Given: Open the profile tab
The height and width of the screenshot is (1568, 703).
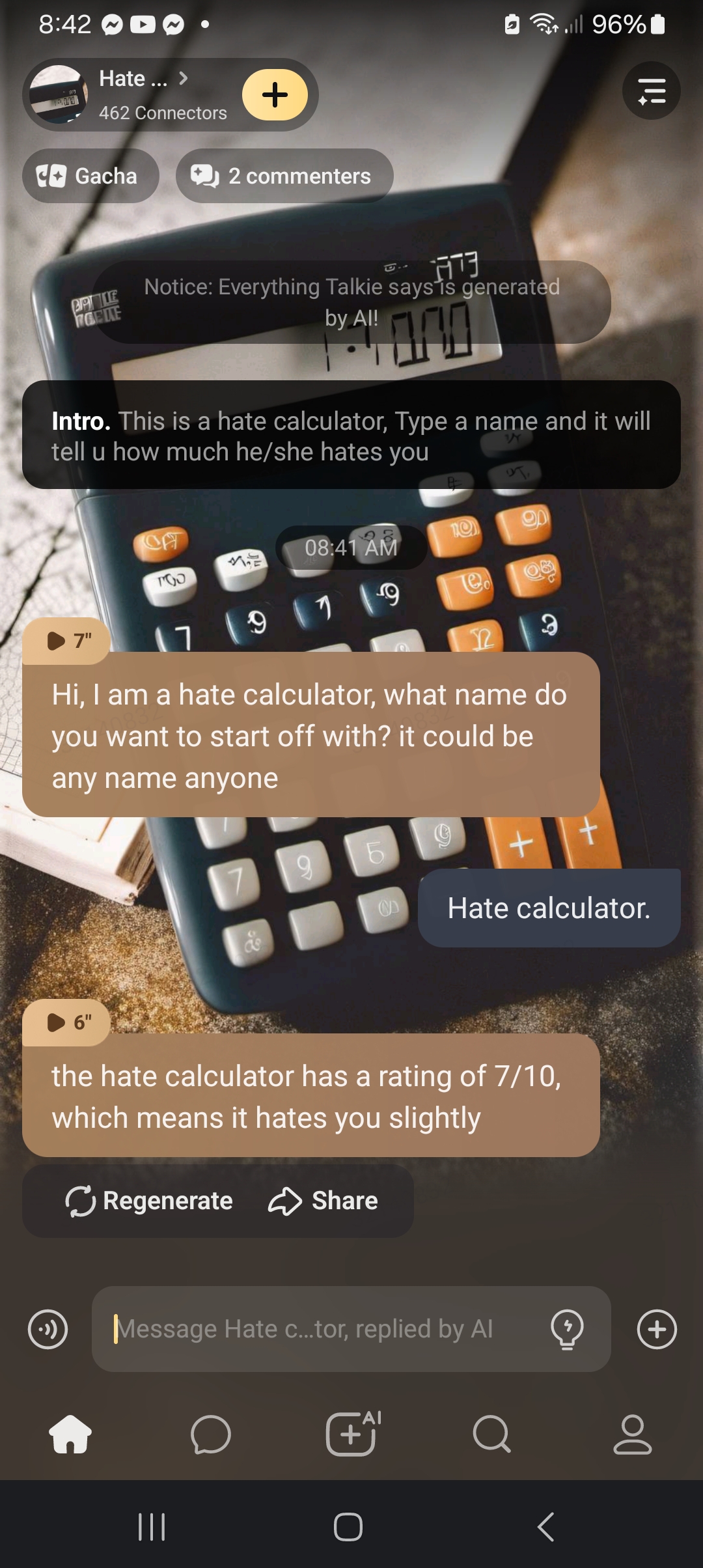Looking at the screenshot, I should coord(632,1435).
